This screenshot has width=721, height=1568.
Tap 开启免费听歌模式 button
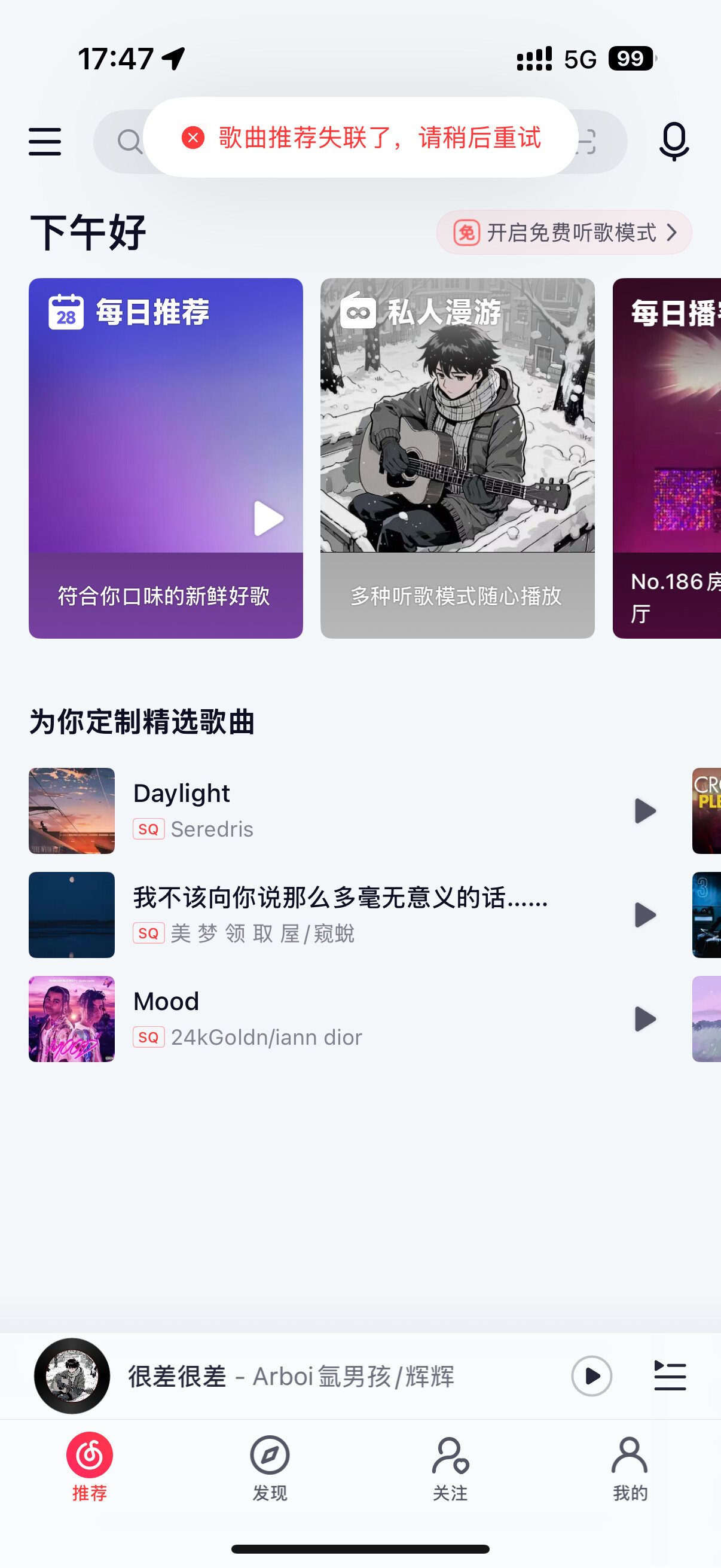pos(564,233)
